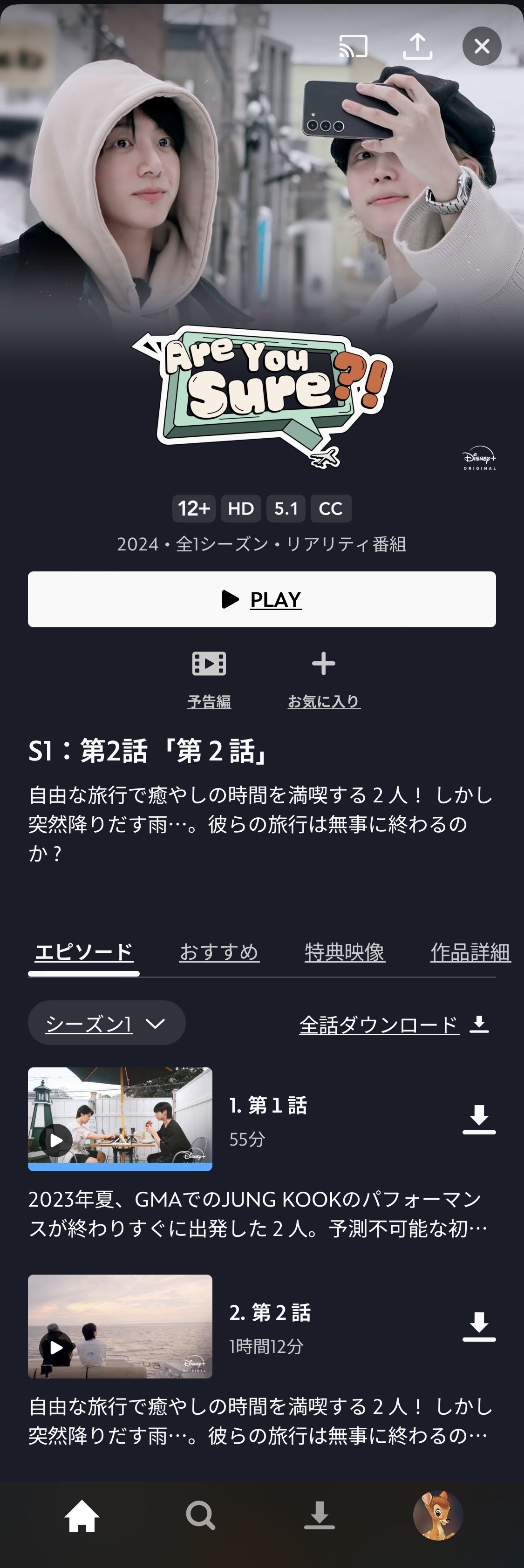Play the 1時間12分 episode from its thumbnail
This screenshot has width=524, height=1568.
[120, 1326]
